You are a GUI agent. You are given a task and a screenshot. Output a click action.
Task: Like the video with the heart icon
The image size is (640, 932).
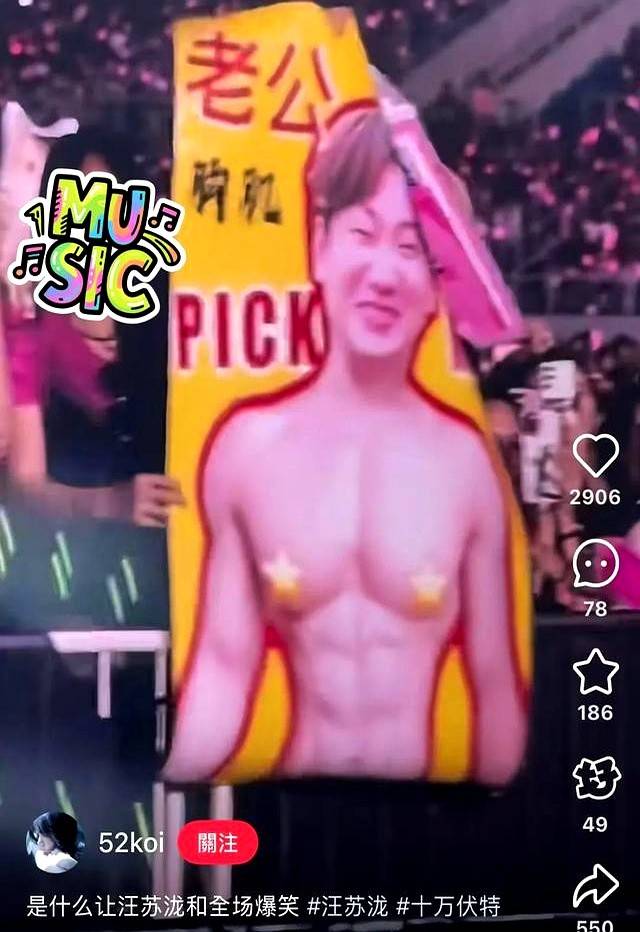click(x=595, y=456)
